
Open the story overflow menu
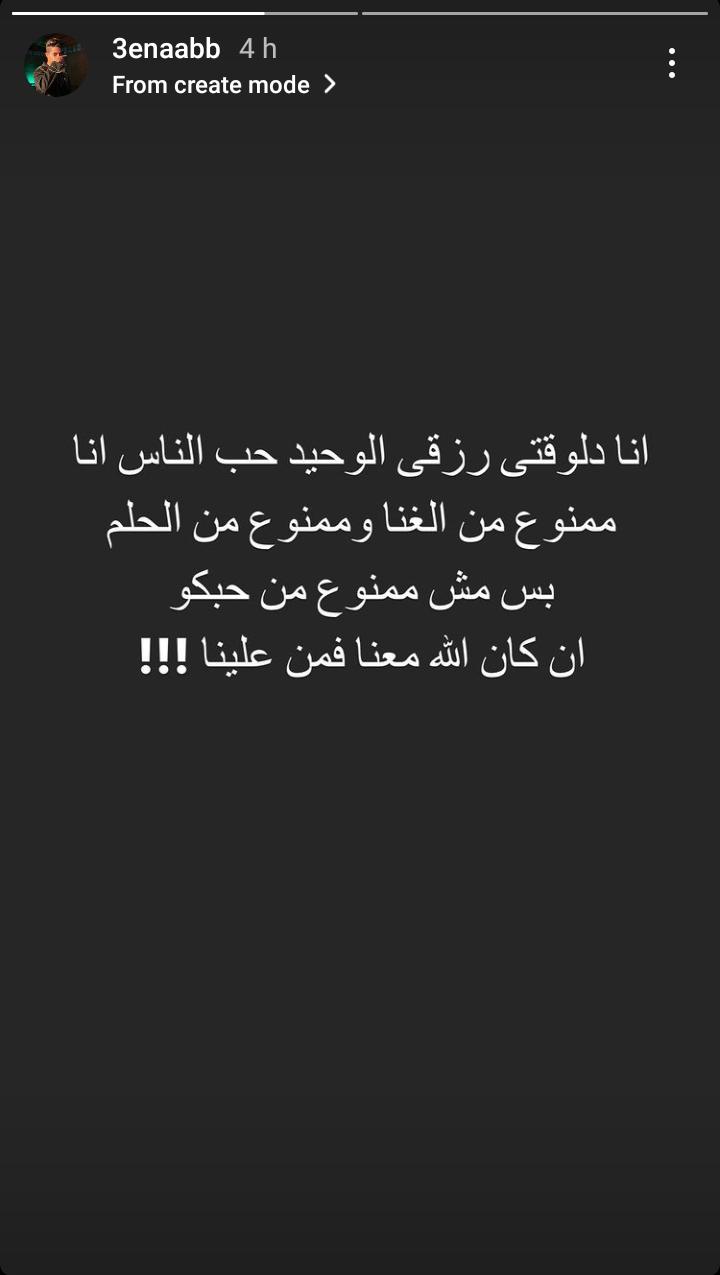click(672, 64)
